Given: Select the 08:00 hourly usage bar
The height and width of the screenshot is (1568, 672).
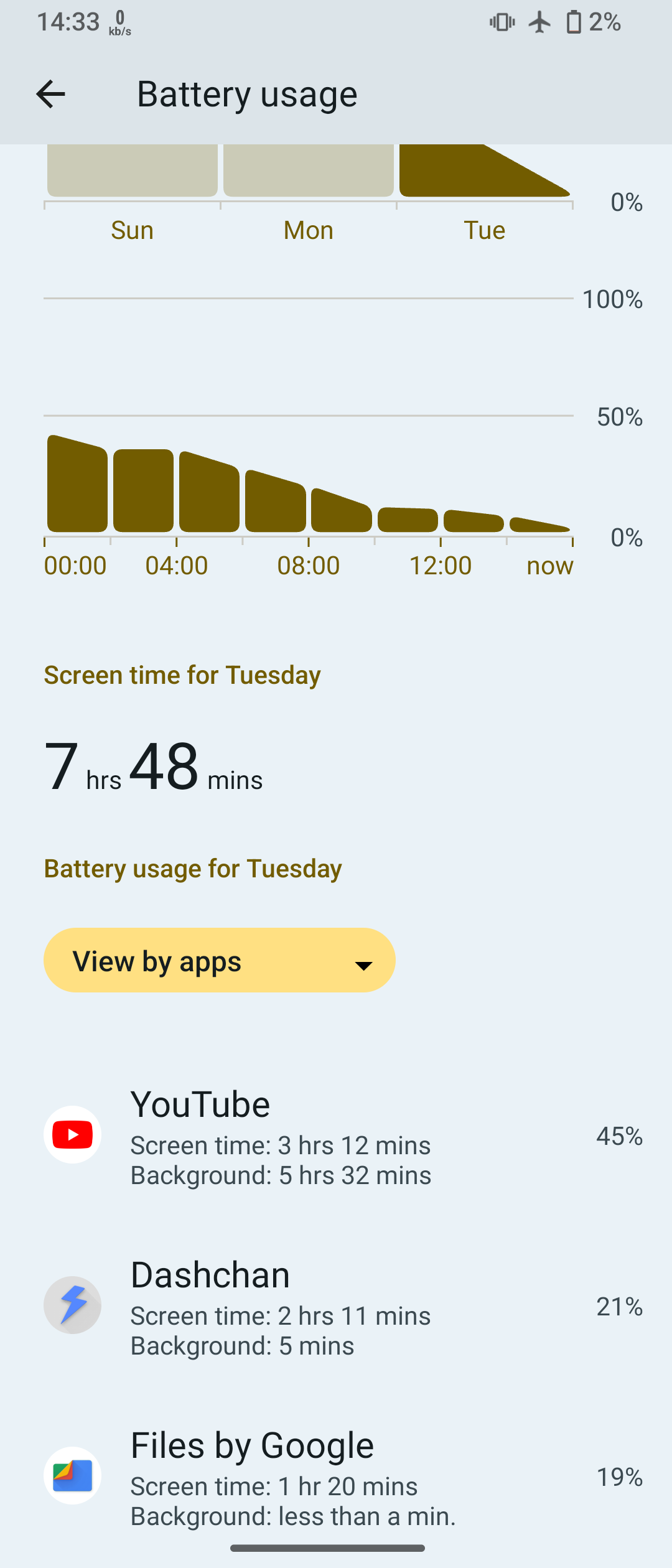Looking at the screenshot, I should pyautogui.click(x=341, y=511).
